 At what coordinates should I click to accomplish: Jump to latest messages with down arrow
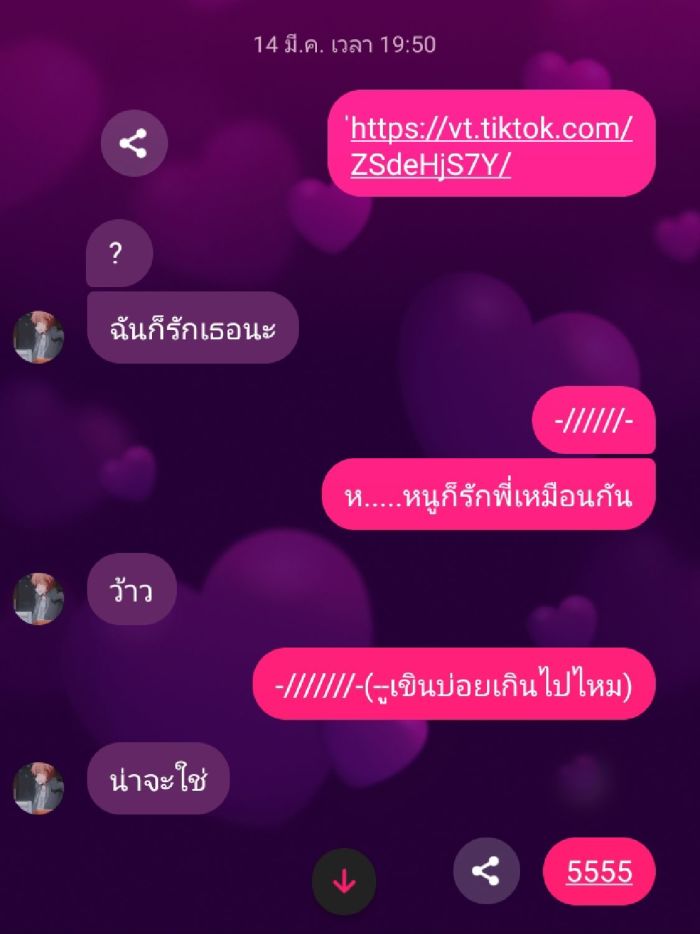click(344, 881)
